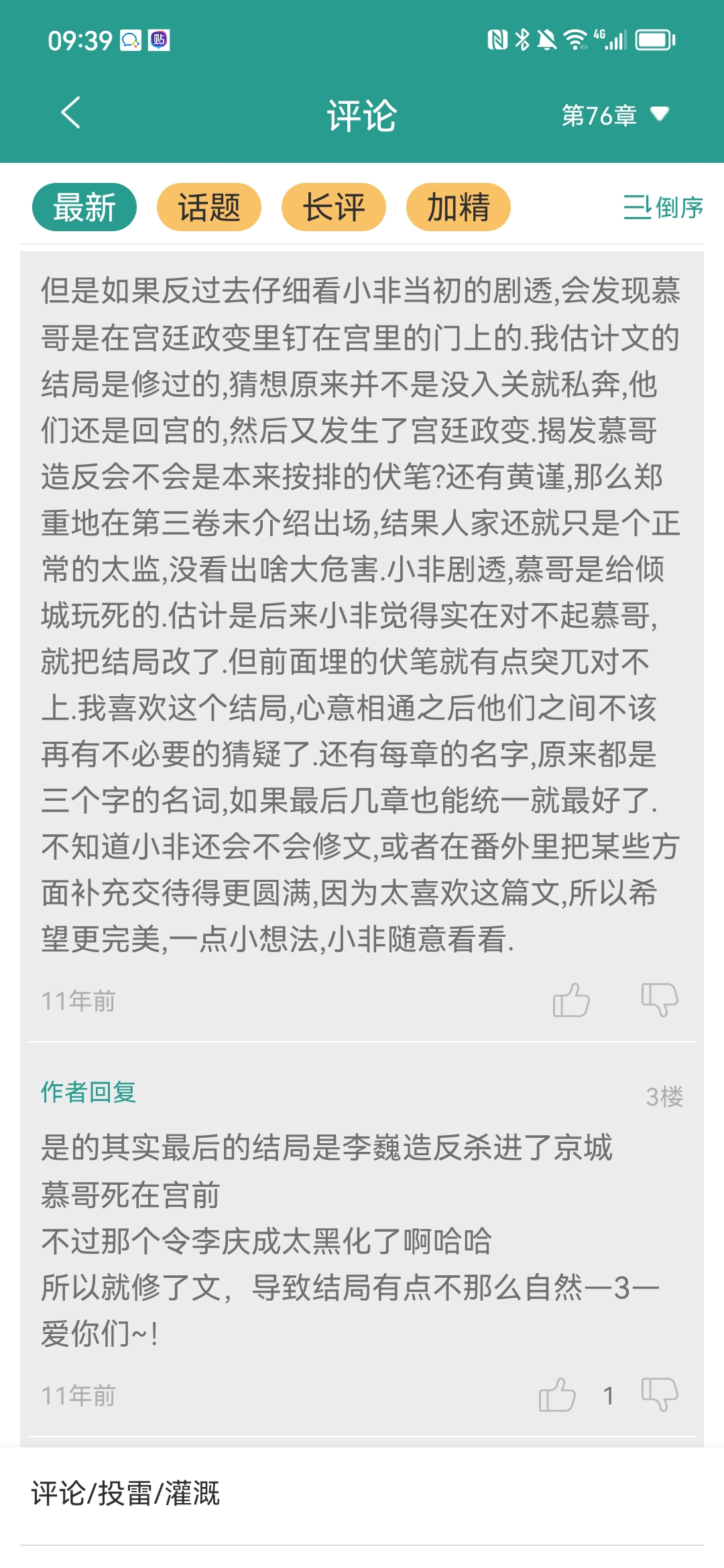Viewport: 724px width, 1568px height.
Task: Switch to the 话题 filter
Action: coord(208,207)
